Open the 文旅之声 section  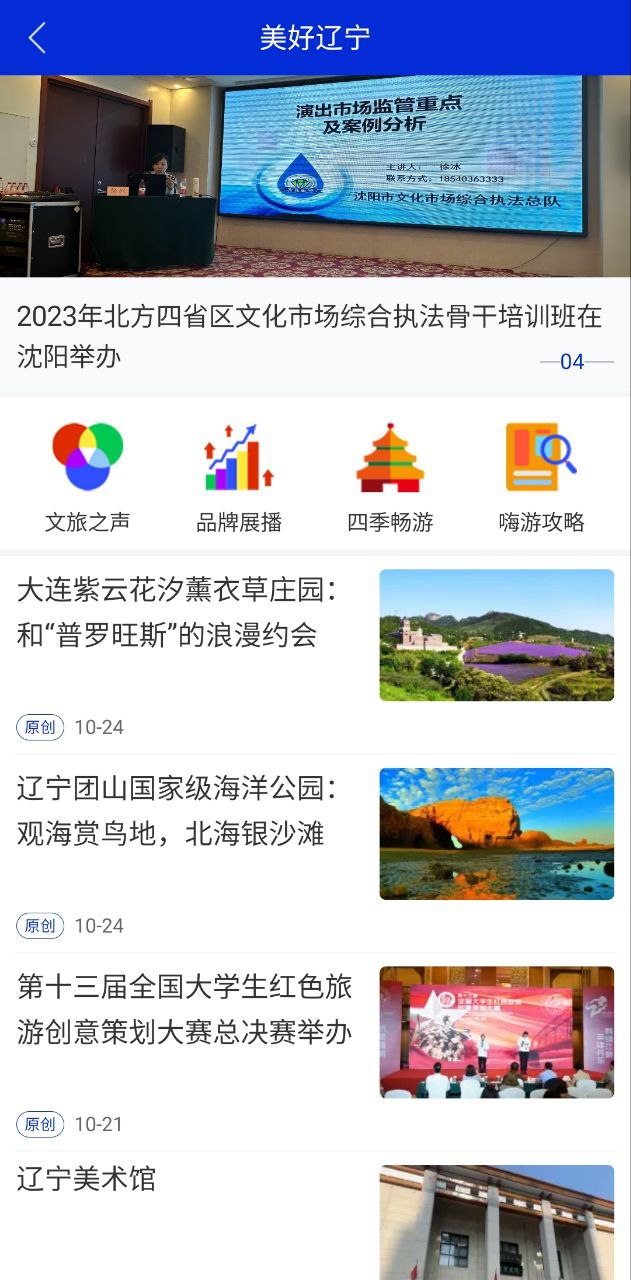(x=88, y=477)
